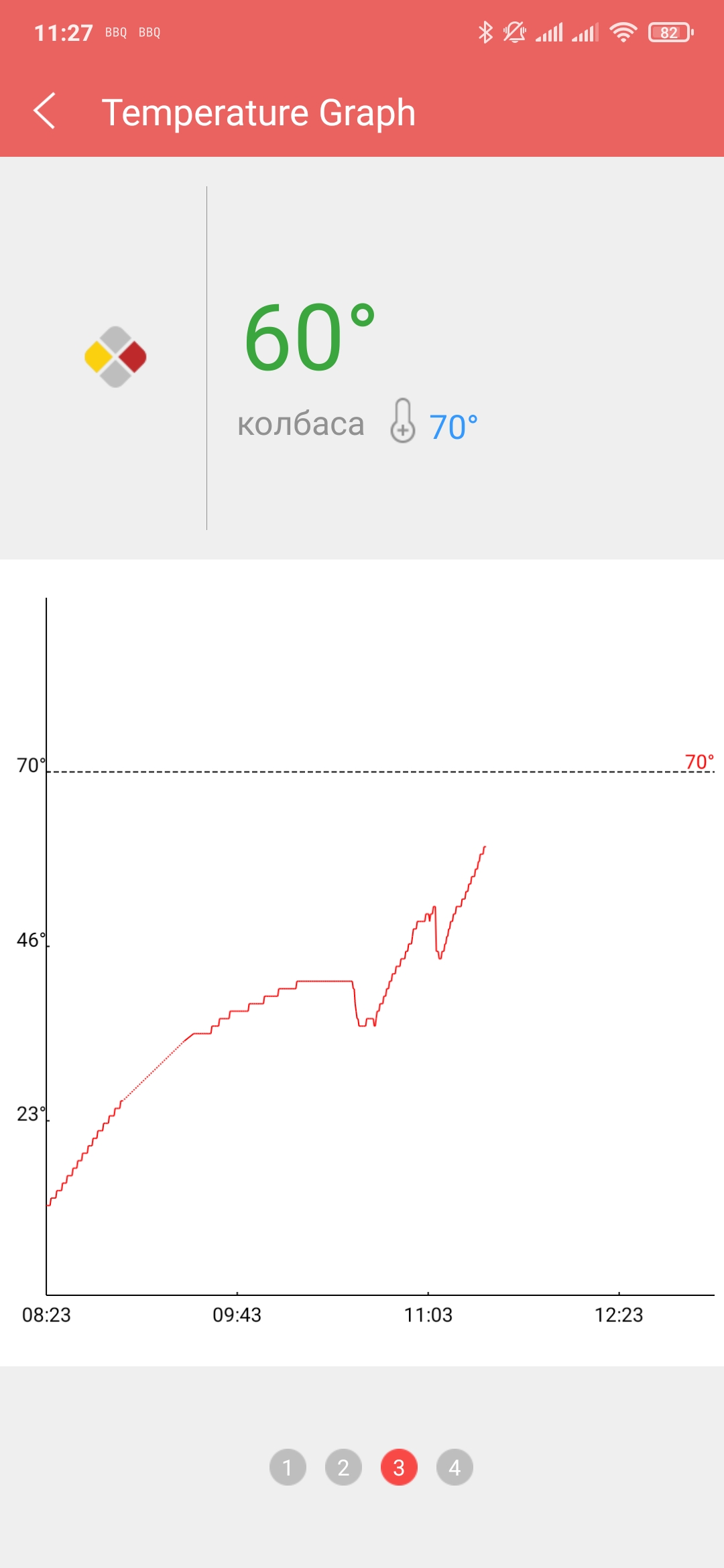Image resolution: width=724 pixels, height=1568 pixels.
Task: Switch to probe 4 graph
Action: pos(455,1467)
